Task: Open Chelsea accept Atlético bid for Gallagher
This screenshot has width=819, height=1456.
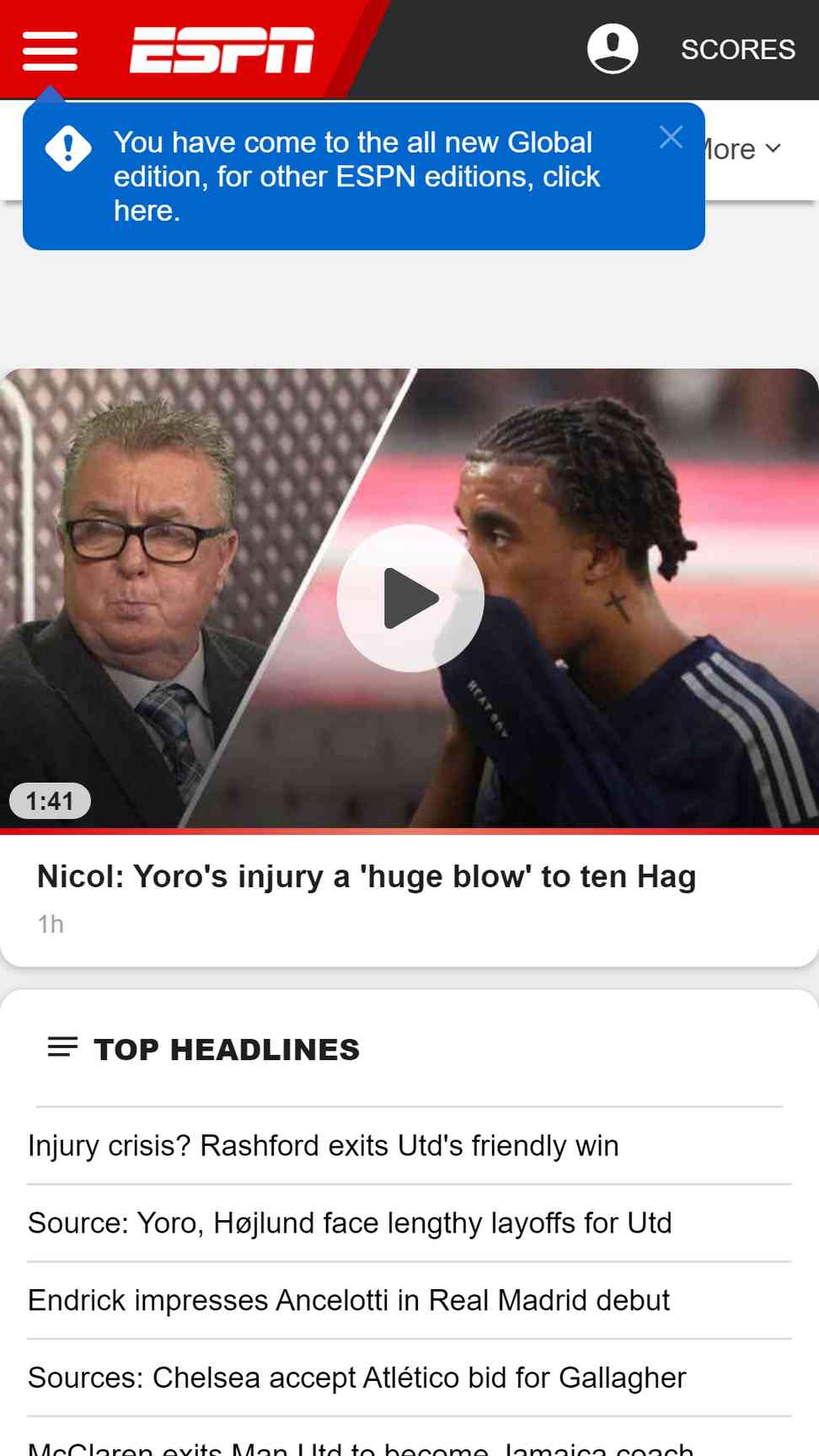Action: point(356,1378)
